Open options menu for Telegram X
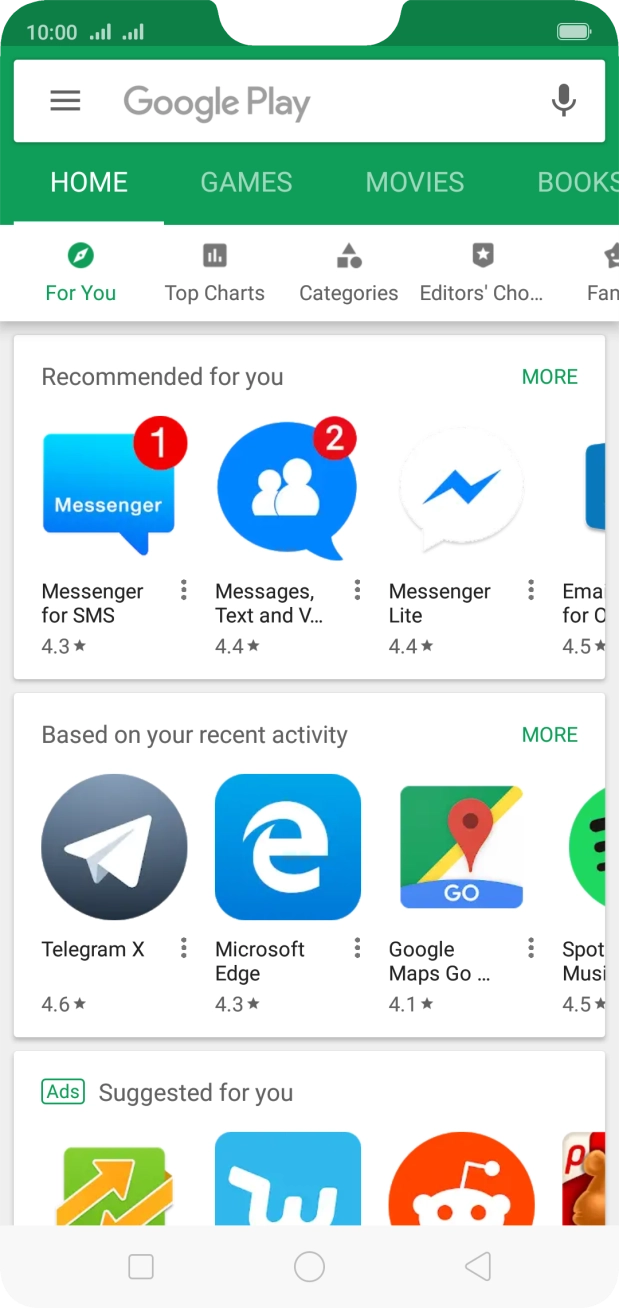The image size is (619, 1308). tap(184, 948)
